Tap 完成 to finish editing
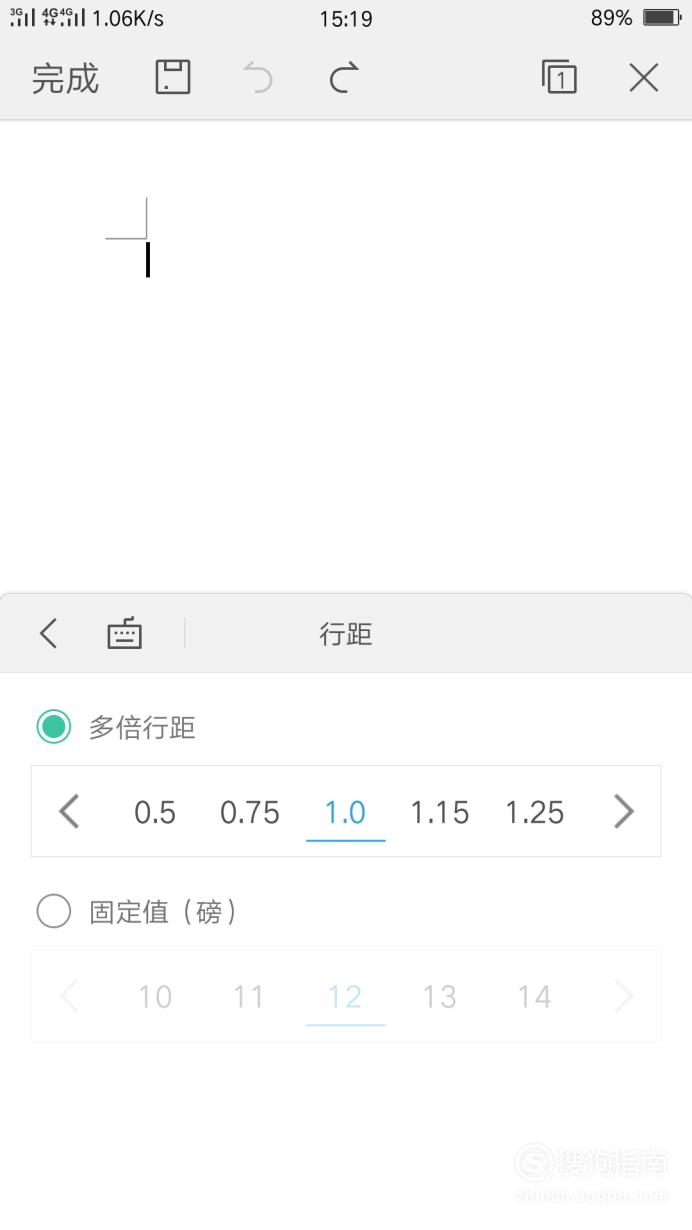 point(65,78)
